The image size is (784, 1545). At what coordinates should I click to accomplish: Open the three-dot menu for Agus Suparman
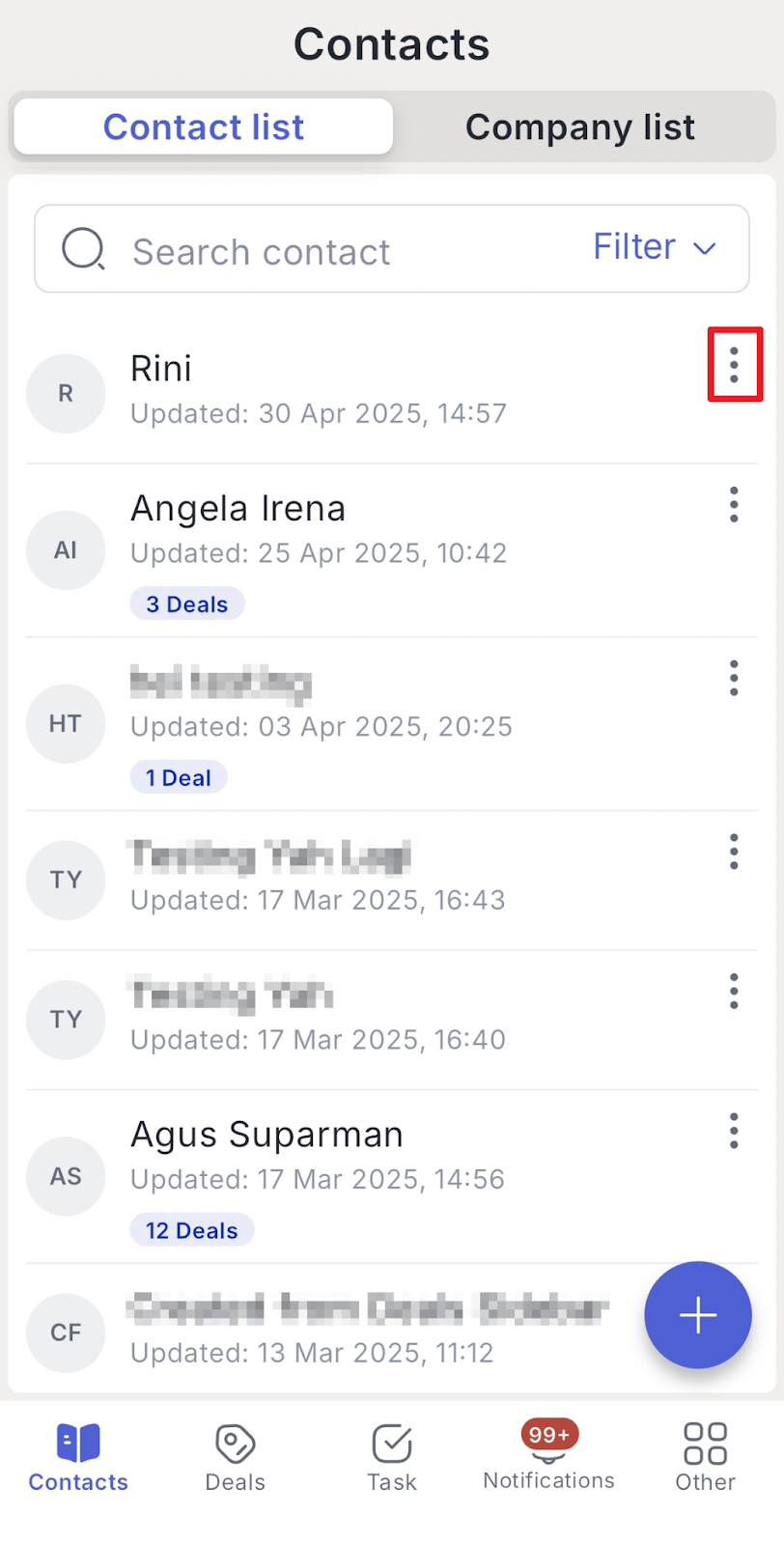tap(734, 1131)
